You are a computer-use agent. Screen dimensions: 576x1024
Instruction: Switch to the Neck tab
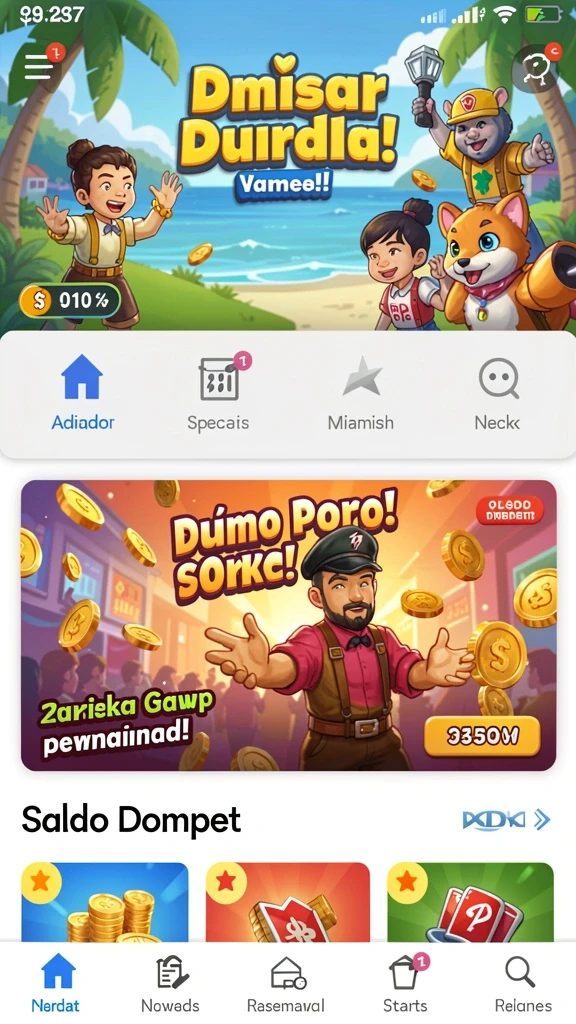click(x=498, y=392)
